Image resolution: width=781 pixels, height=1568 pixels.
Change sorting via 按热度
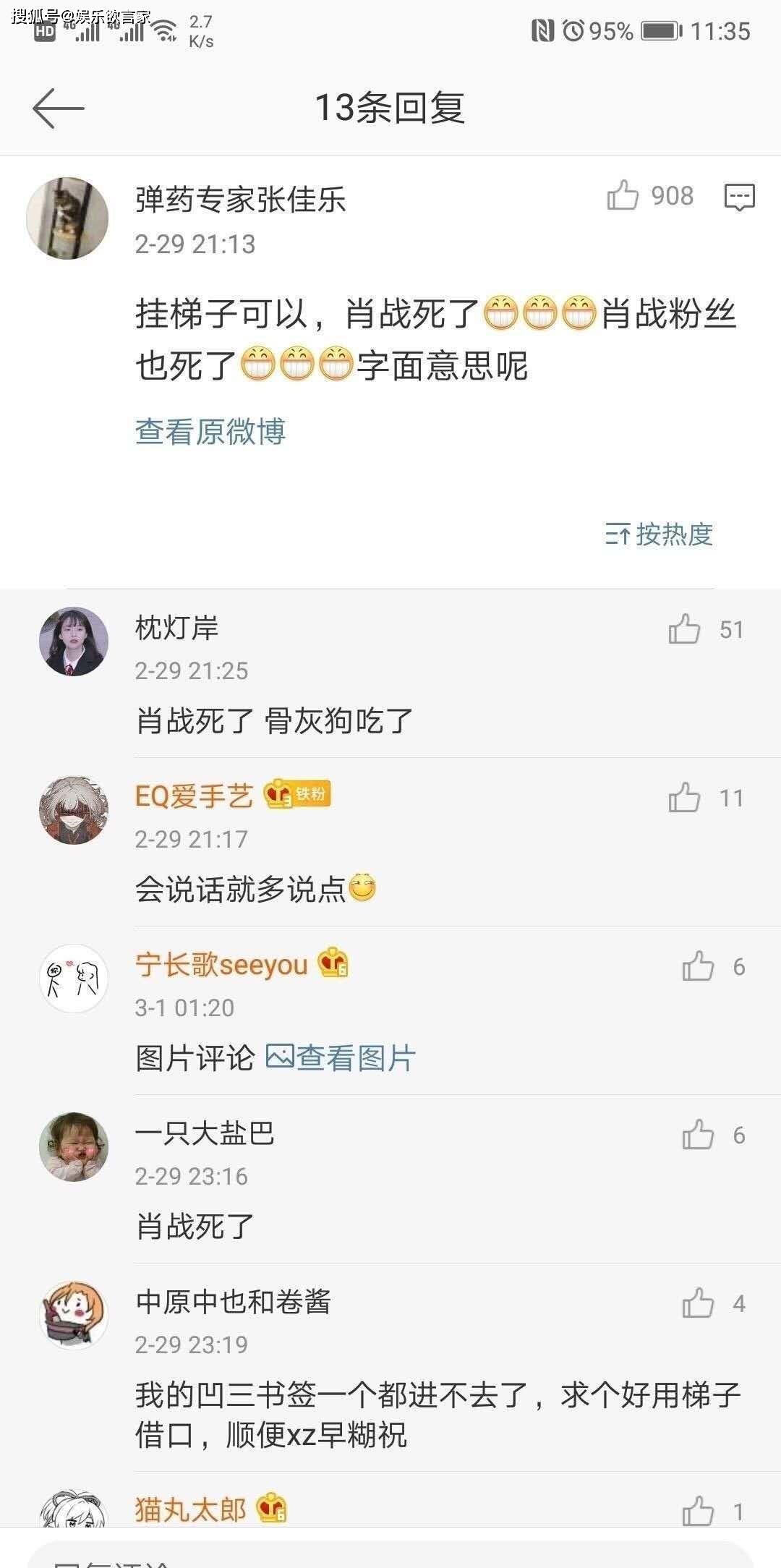pyautogui.click(x=659, y=534)
